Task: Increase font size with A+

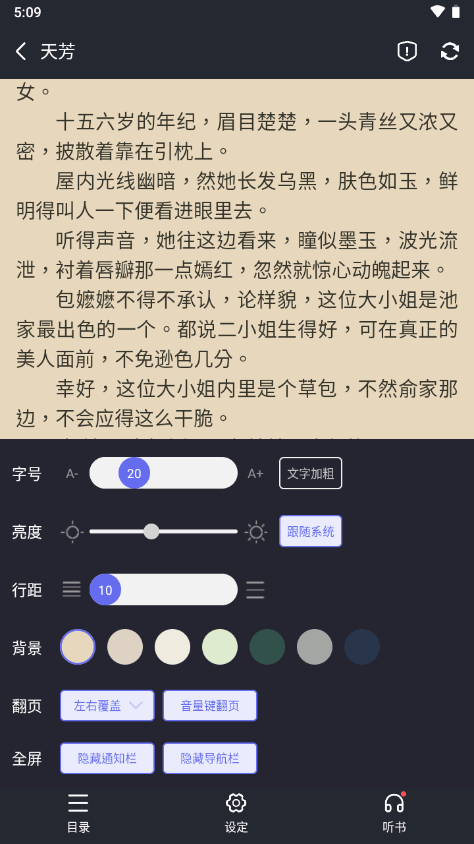Action: tap(255, 474)
